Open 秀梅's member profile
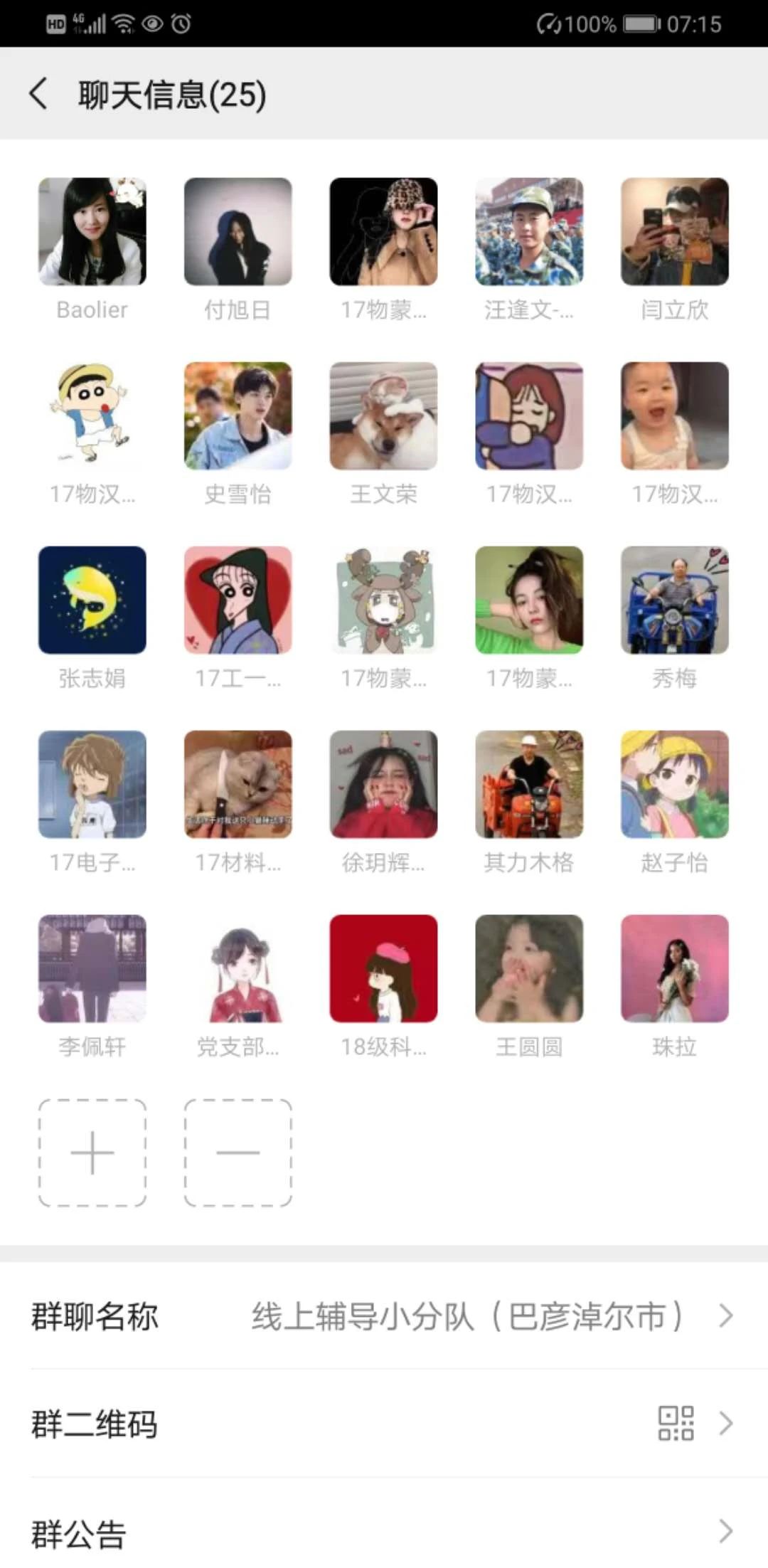The width and height of the screenshot is (768, 1568). coord(674,600)
